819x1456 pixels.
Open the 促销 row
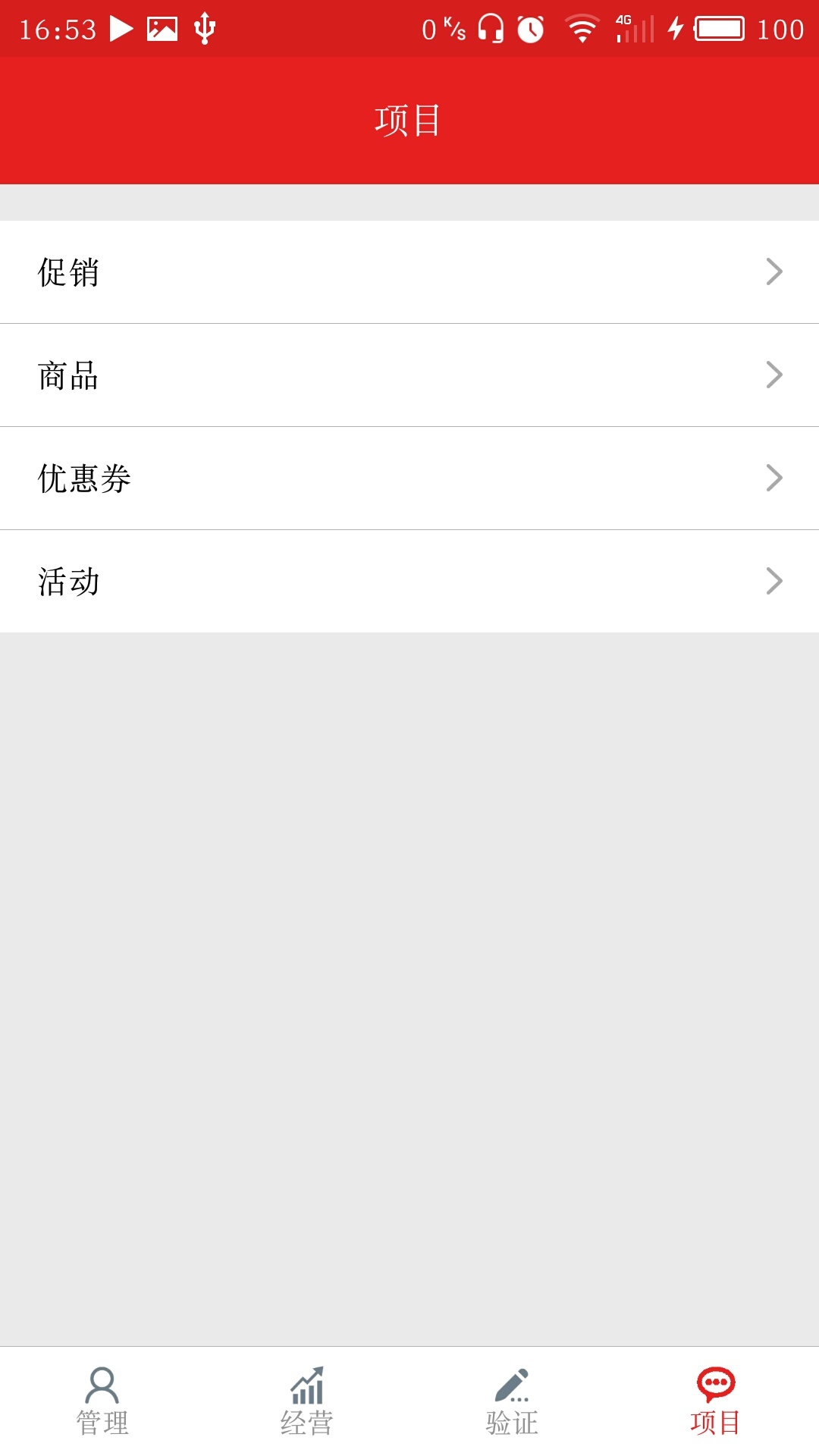click(x=409, y=272)
